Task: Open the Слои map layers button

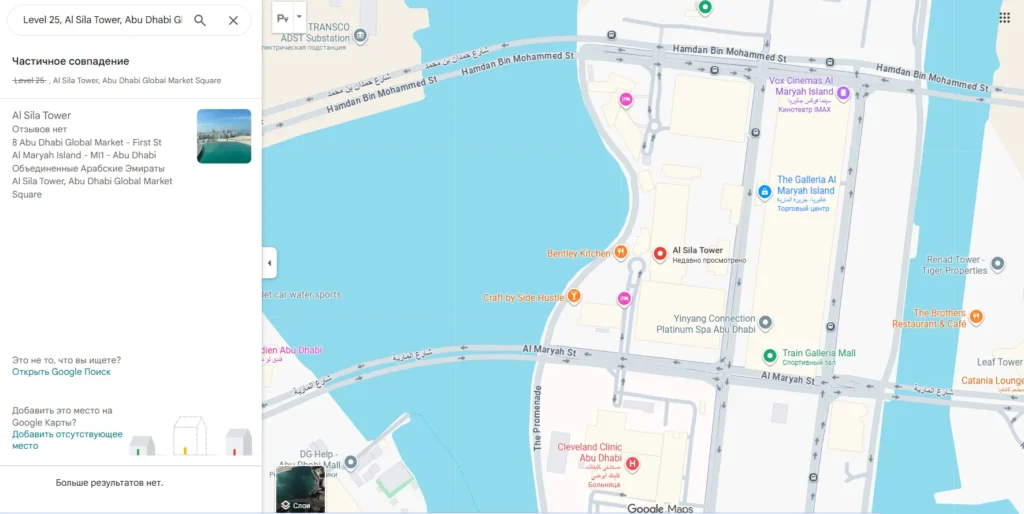Action: tap(300, 493)
